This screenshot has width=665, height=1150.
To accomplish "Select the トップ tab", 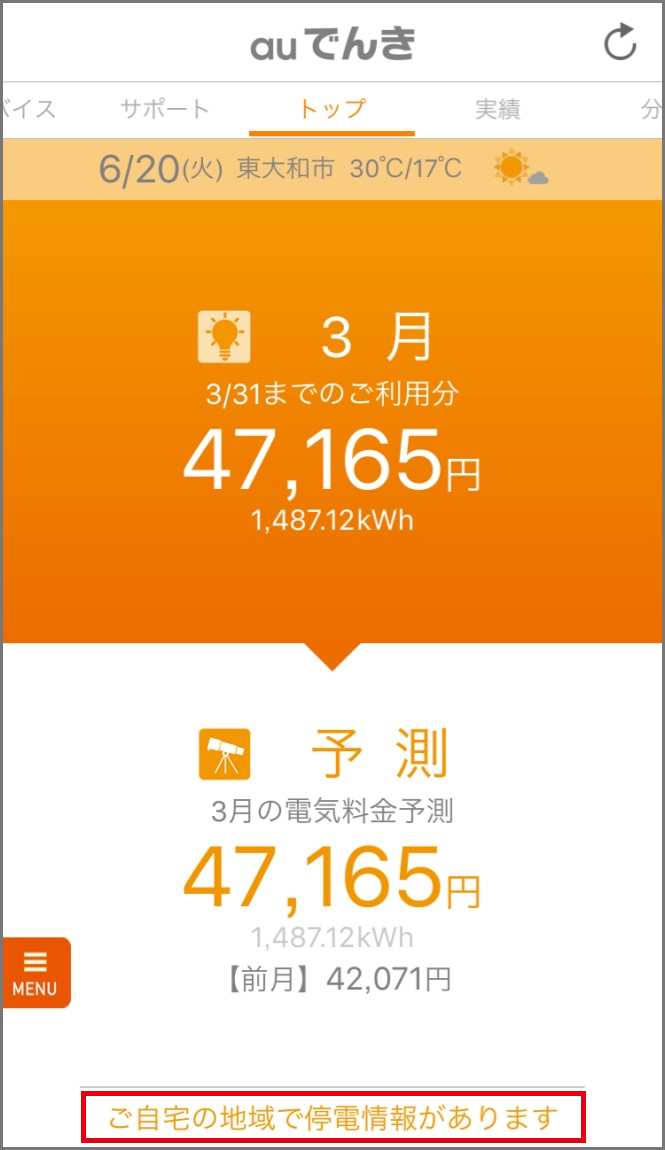I will (x=332, y=109).
